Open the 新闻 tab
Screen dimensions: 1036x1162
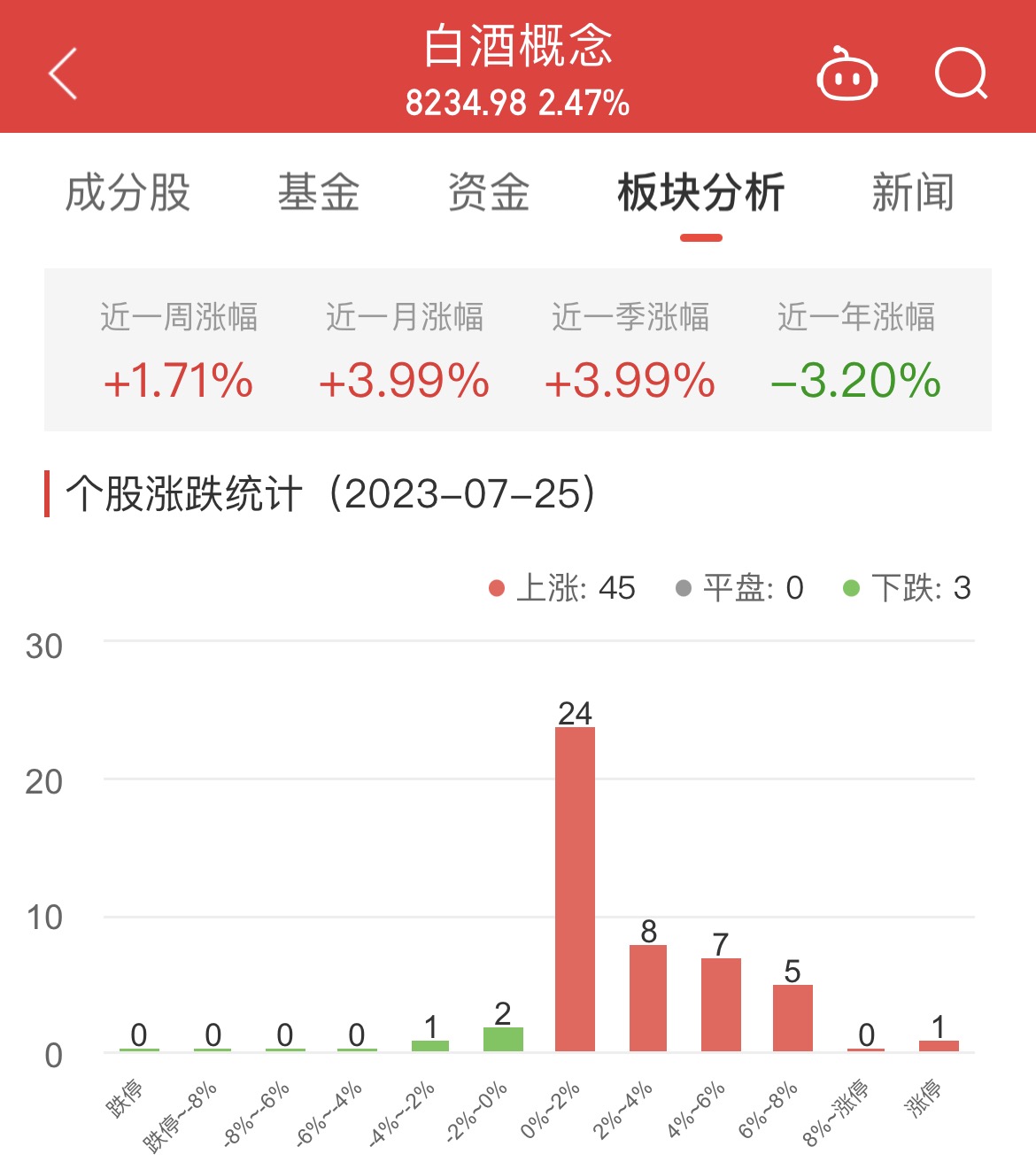[913, 192]
